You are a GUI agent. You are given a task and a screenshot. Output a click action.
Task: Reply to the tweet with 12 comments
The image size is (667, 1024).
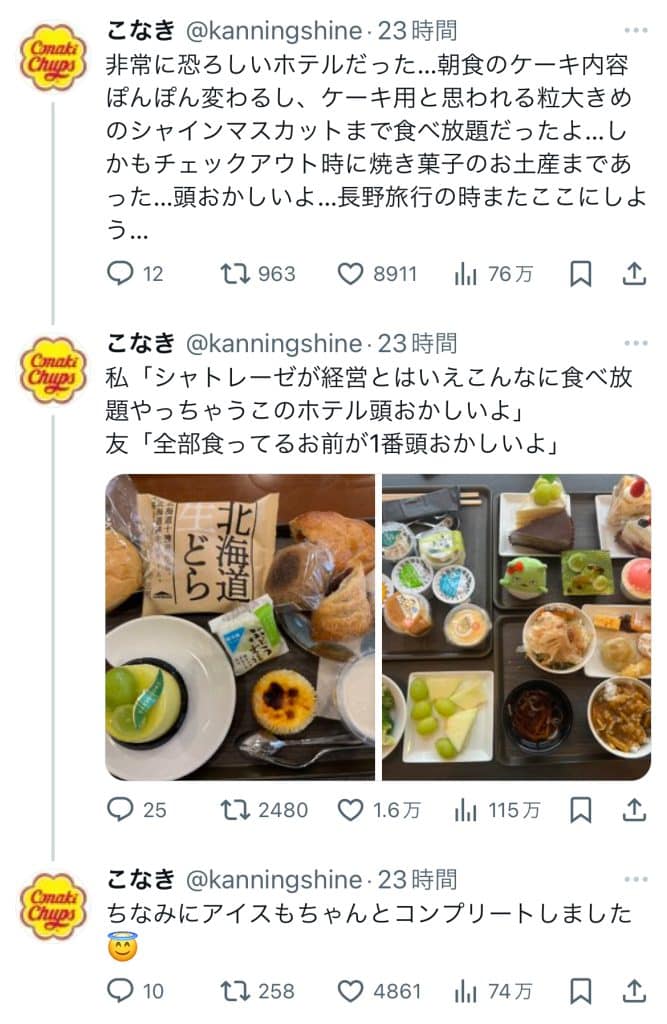(120, 273)
